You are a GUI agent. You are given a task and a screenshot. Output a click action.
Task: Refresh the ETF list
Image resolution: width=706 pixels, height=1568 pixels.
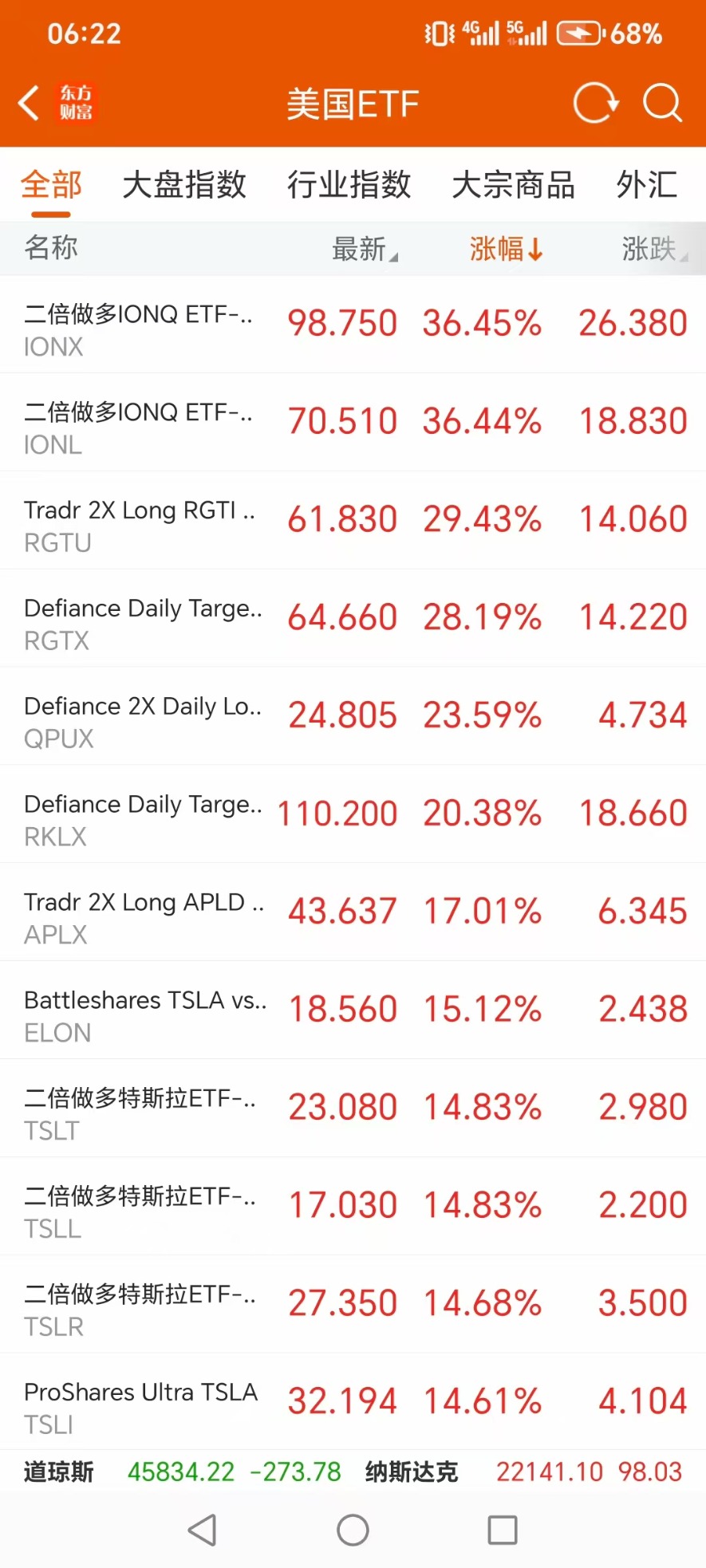[x=596, y=103]
